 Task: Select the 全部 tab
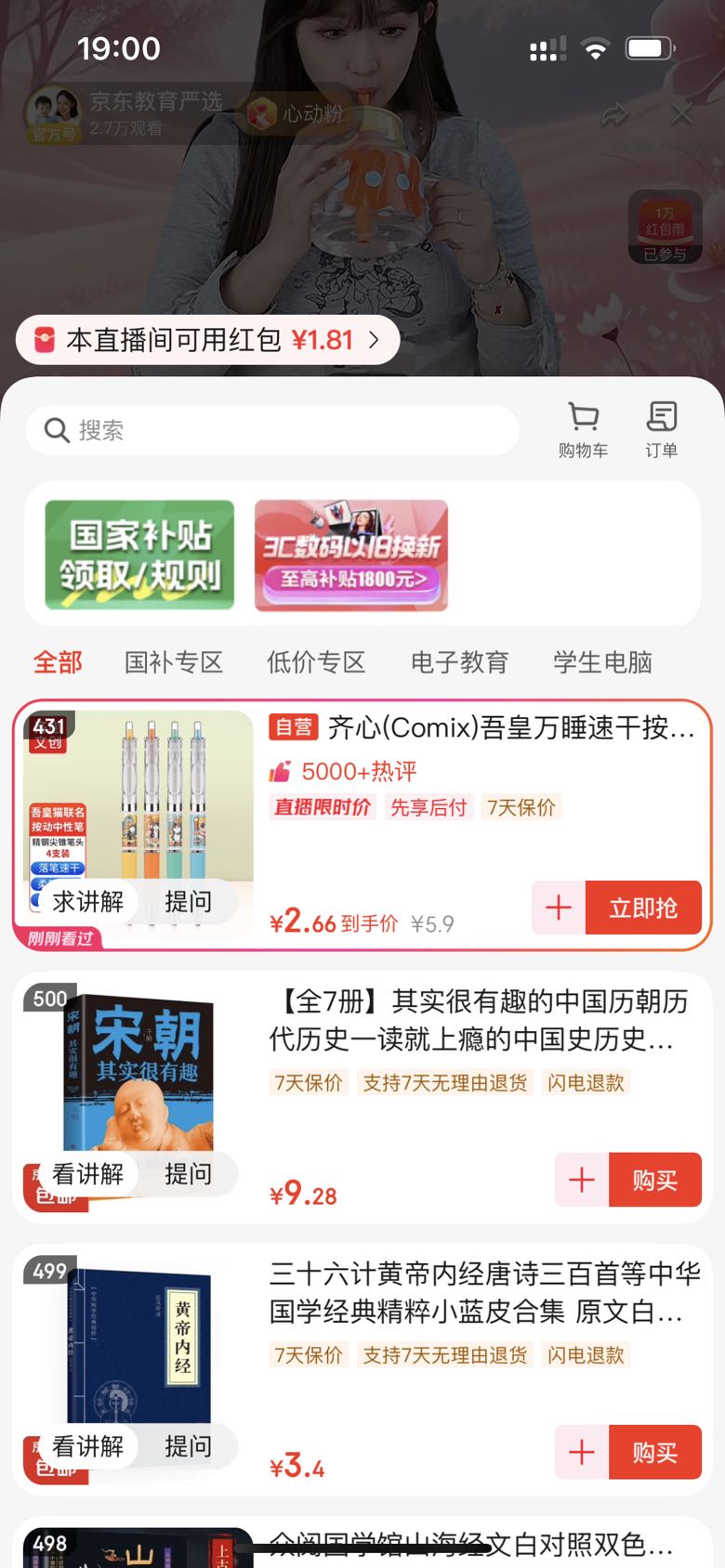(x=58, y=662)
